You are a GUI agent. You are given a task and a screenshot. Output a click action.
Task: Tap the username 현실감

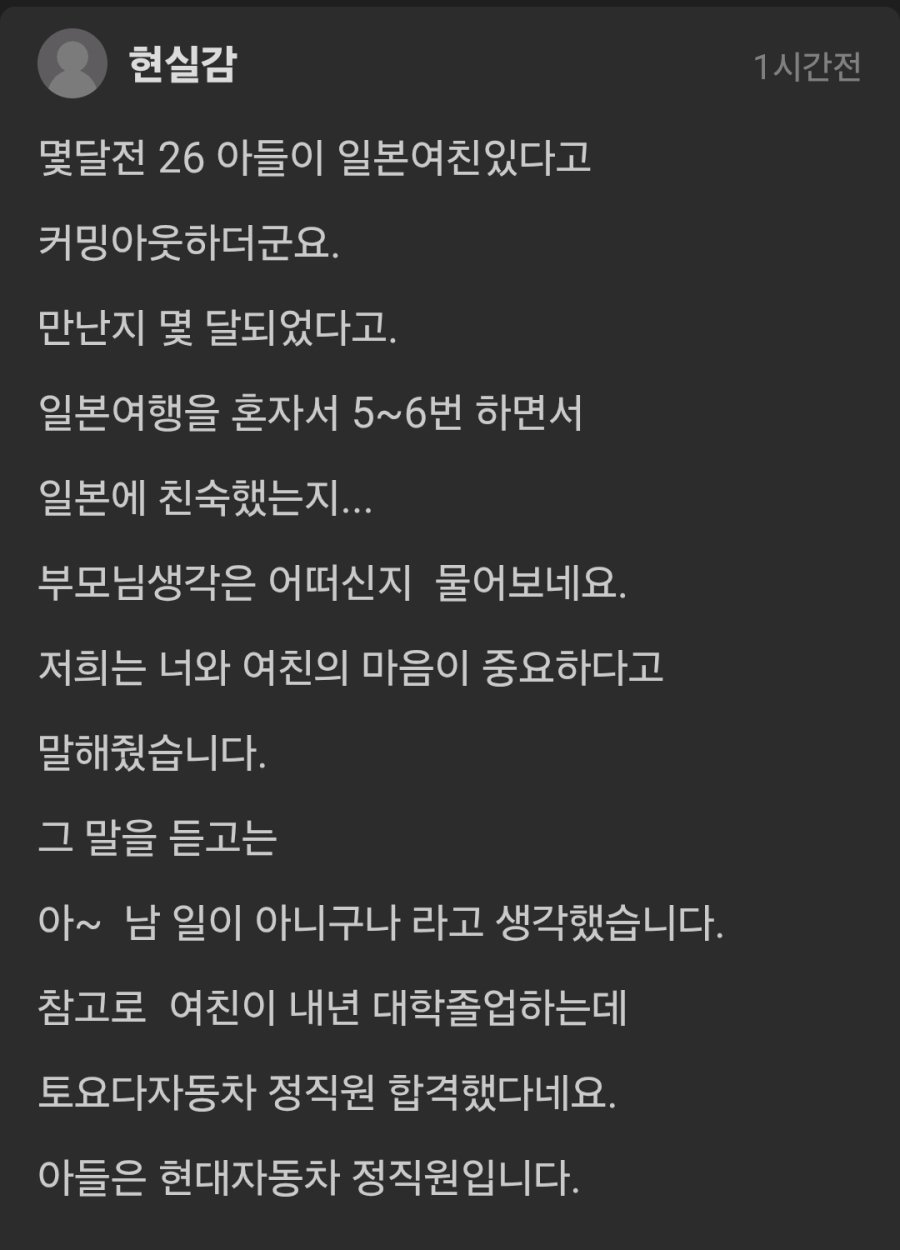(181, 66)
